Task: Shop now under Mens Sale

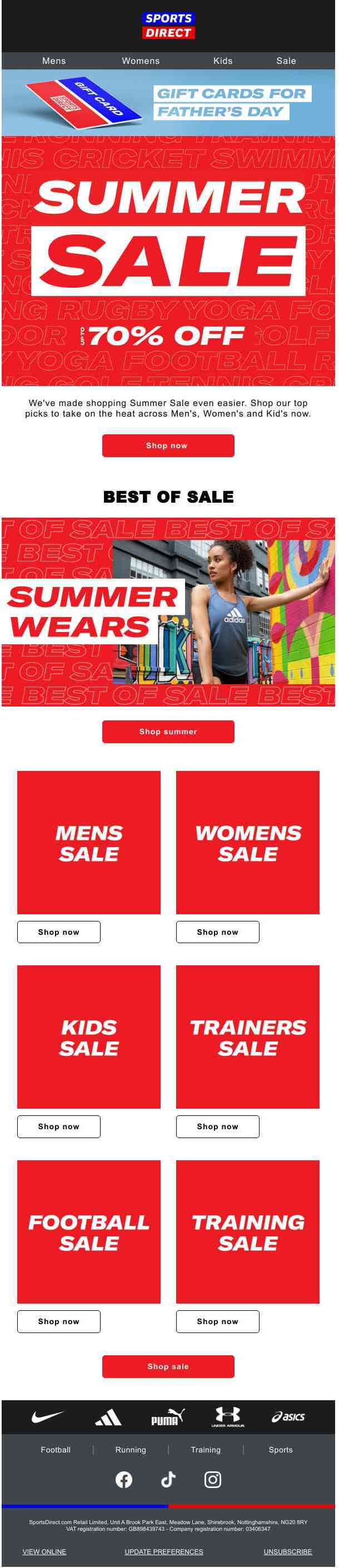Action: click(58, 932)
